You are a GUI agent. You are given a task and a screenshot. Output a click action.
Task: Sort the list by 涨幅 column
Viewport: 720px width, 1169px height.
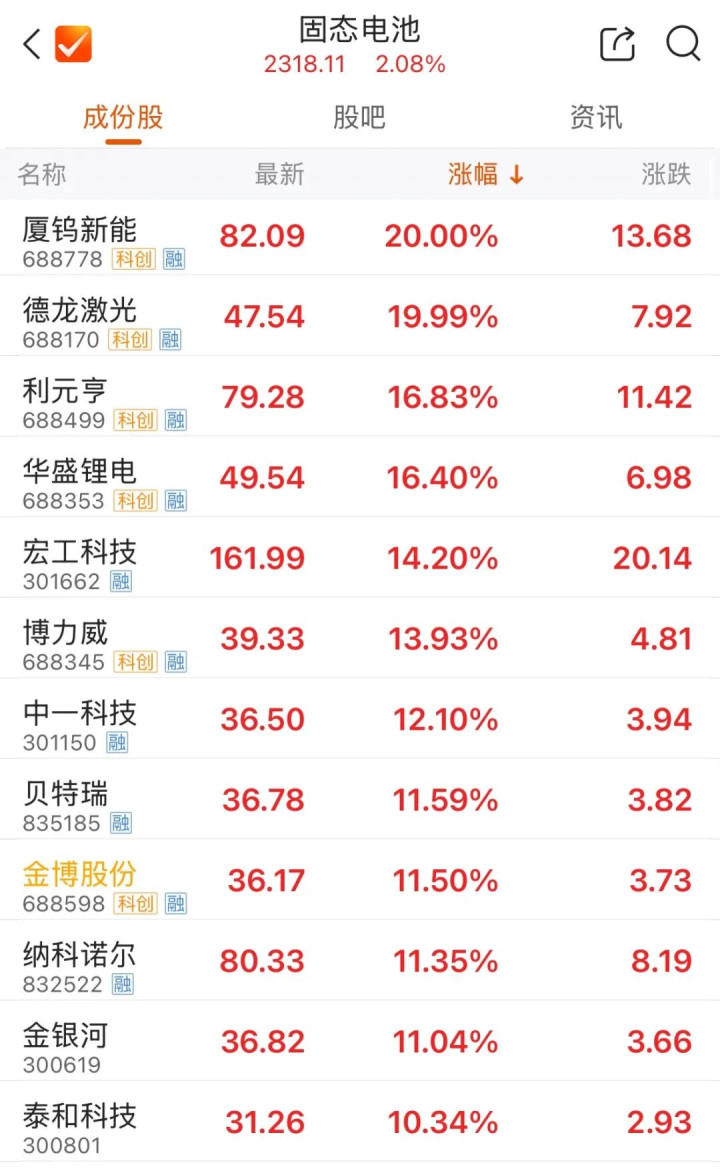coord(485,174)
